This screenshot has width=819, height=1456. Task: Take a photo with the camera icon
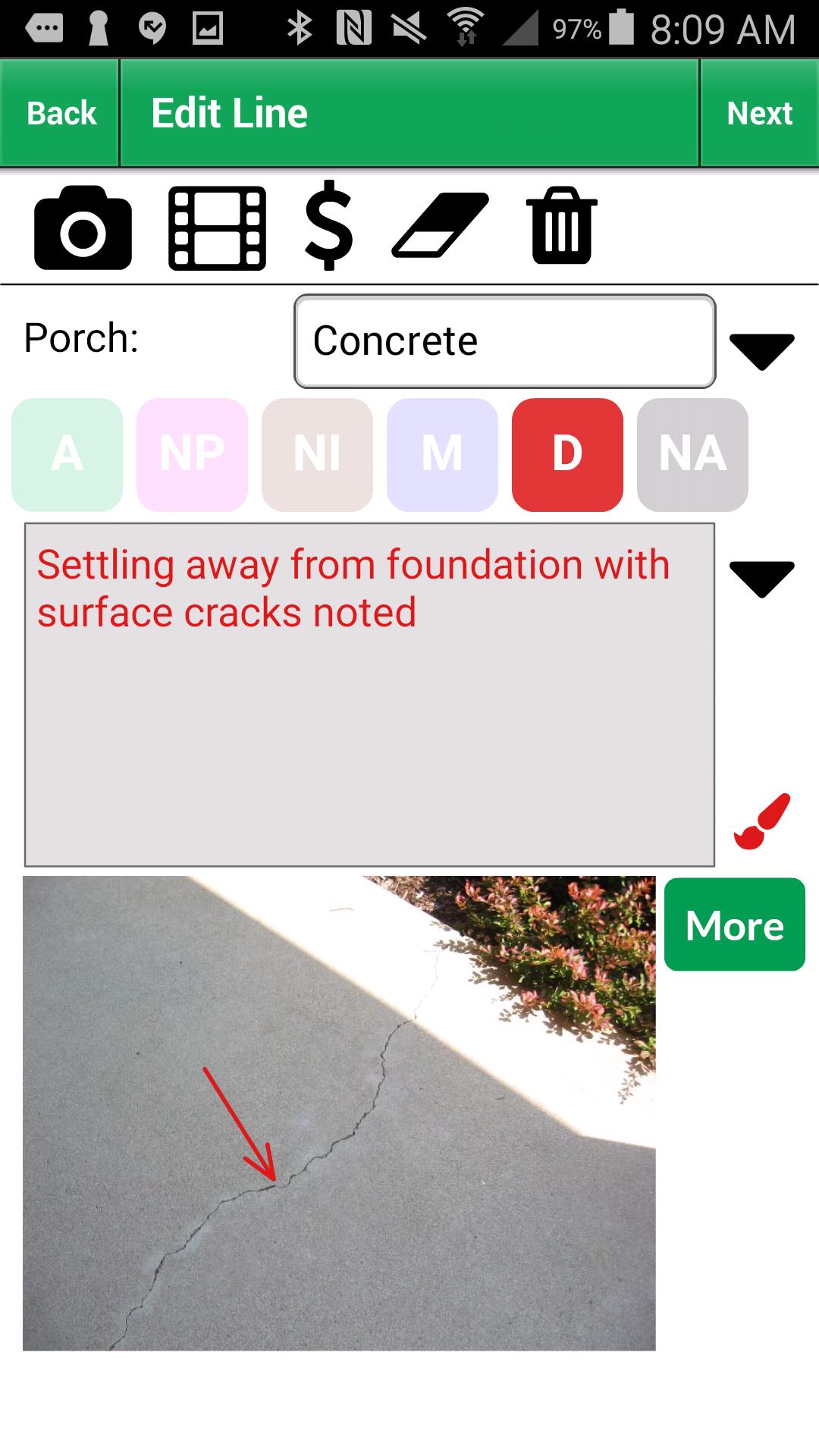pos(83,227)
